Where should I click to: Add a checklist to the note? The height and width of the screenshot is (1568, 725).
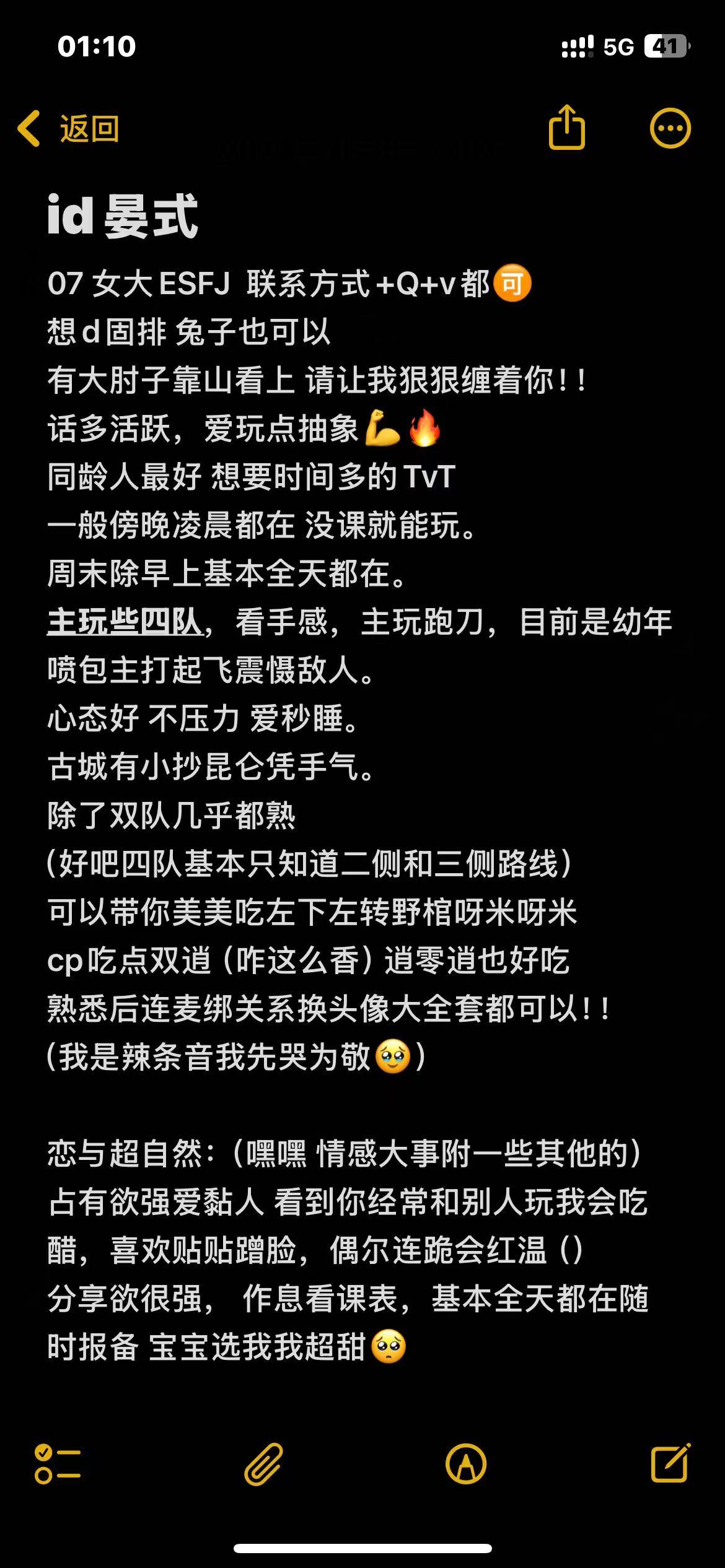click(x=58, y=1464)
